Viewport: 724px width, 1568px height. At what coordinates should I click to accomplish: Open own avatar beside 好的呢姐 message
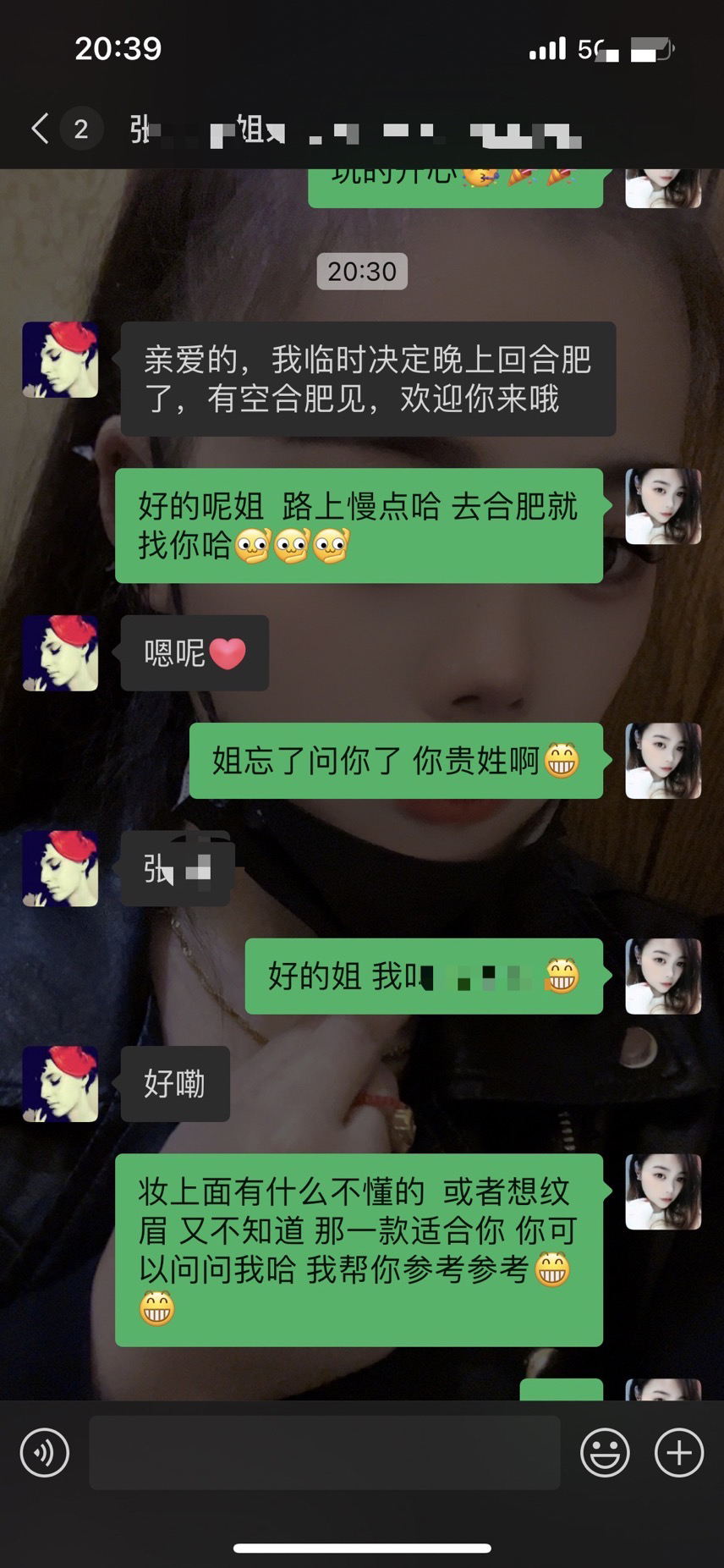click(663, 506)
